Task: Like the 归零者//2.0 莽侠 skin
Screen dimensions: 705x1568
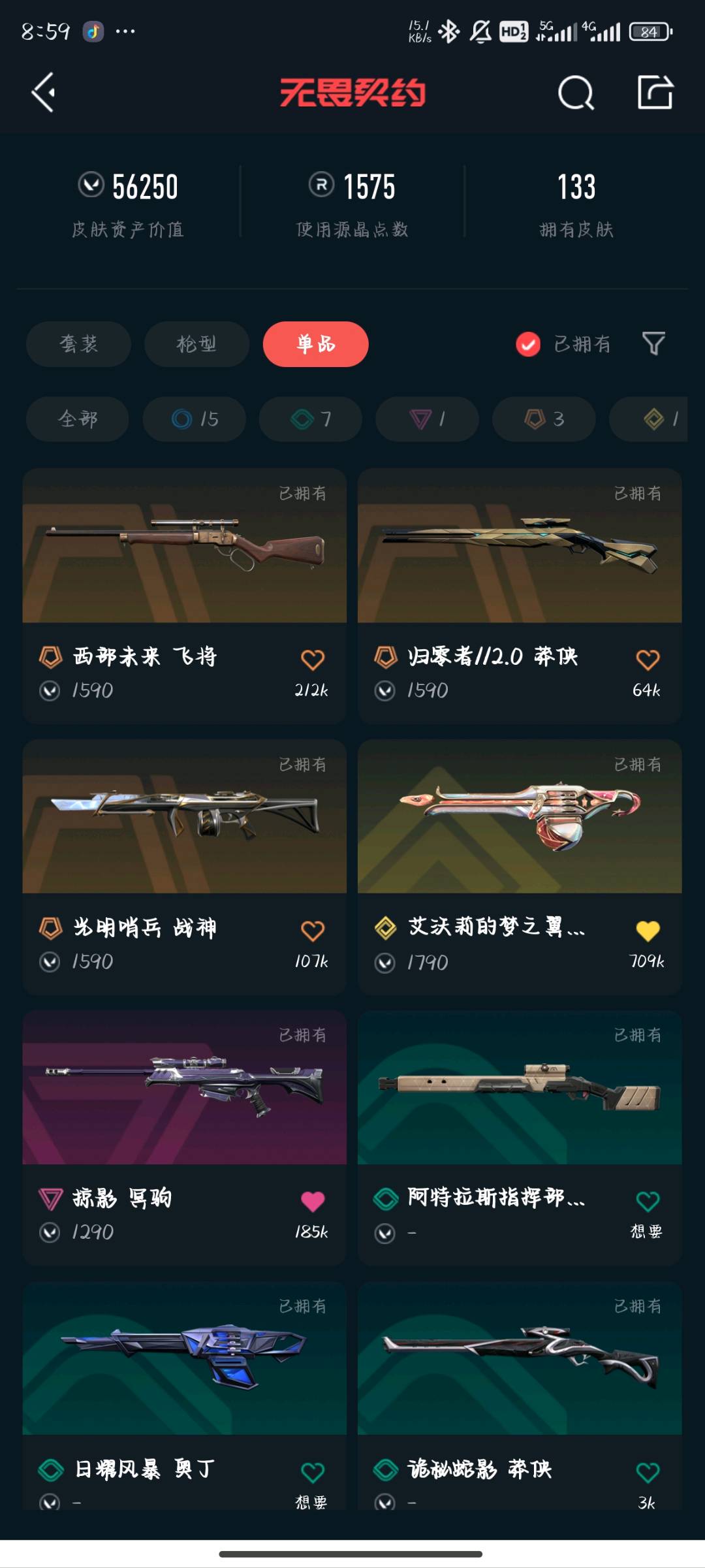Action: pyautogui.click(x=648, y=660)
